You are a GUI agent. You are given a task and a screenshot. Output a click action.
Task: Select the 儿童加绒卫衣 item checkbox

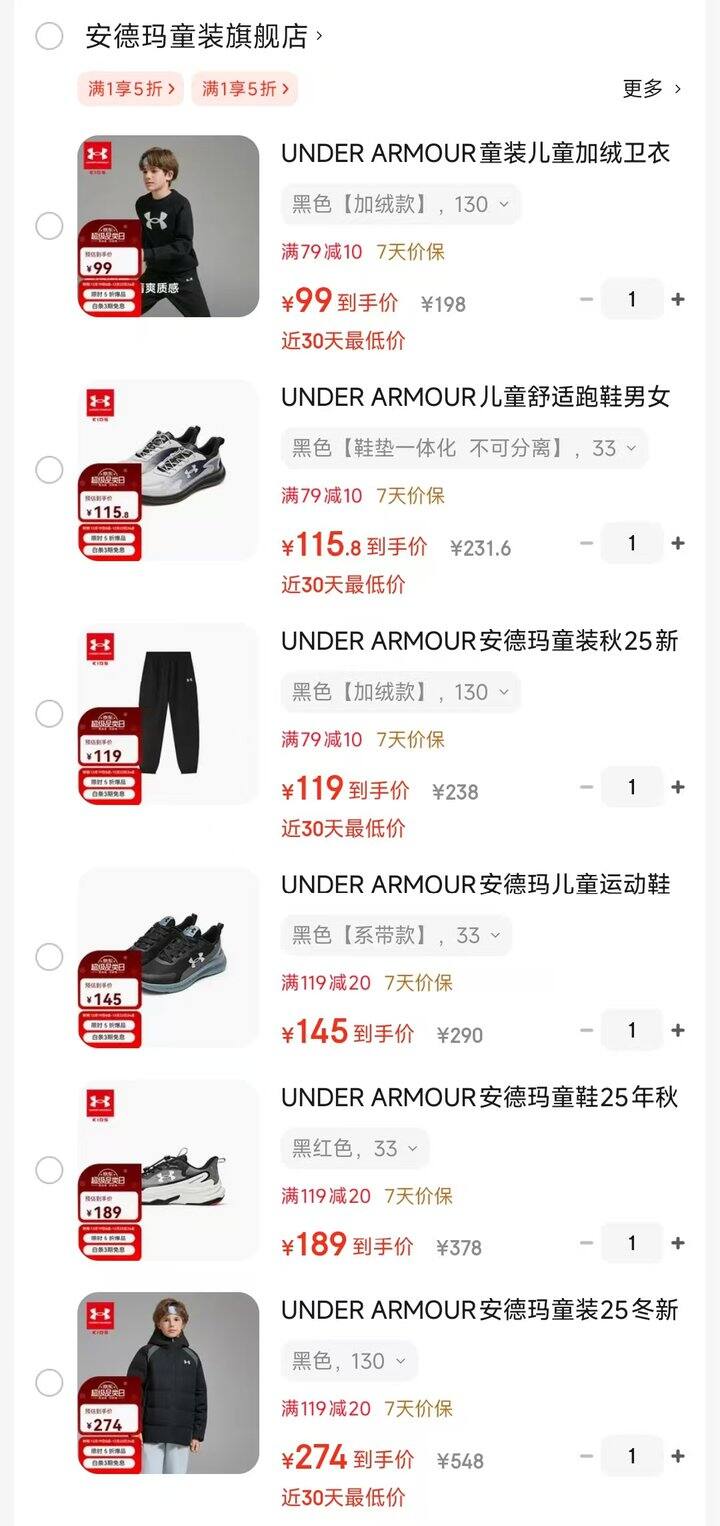[x=49, y=226]
